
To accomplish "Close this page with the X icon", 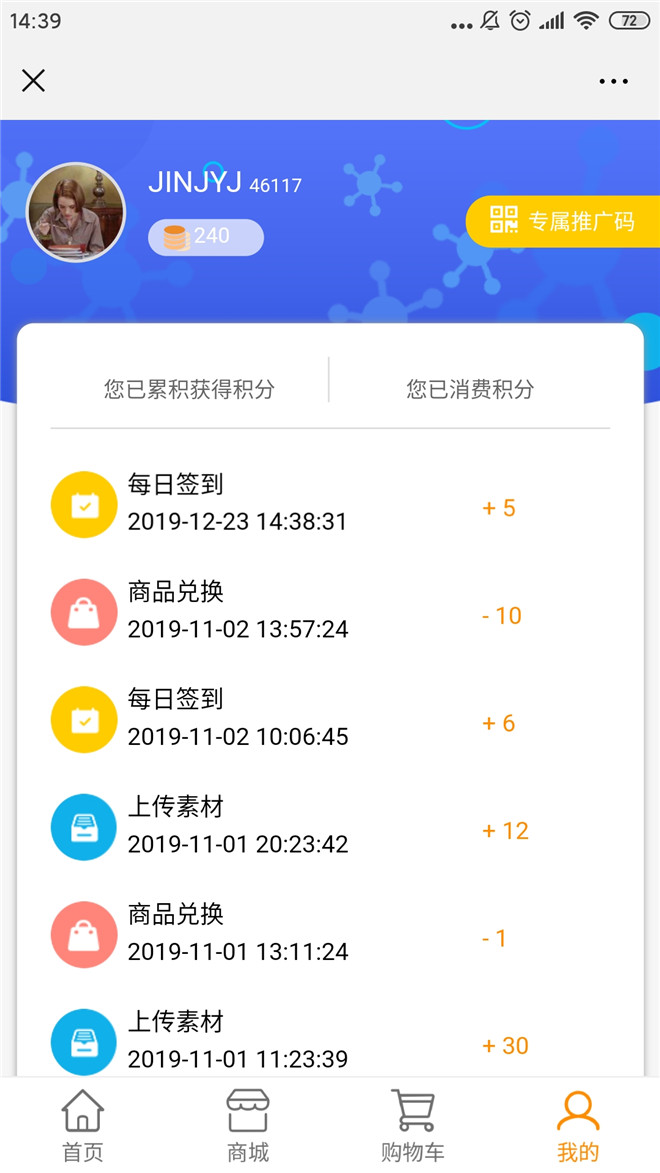I will coord(34,81).
